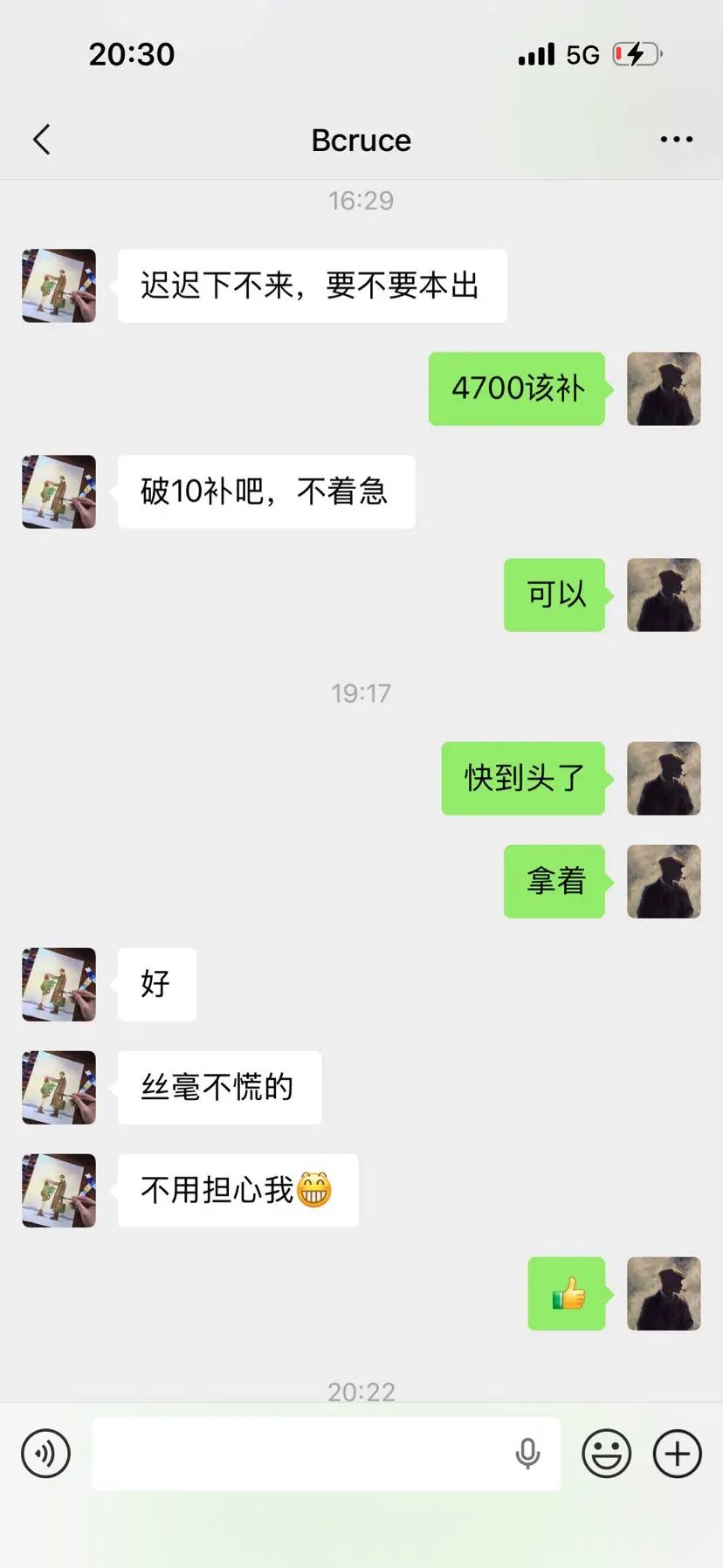The height and width of the screenshot is (1568, 723).
Task: Tap the plus icon for more attachments
Action: pyautogui.click(x=676, y=1453)
